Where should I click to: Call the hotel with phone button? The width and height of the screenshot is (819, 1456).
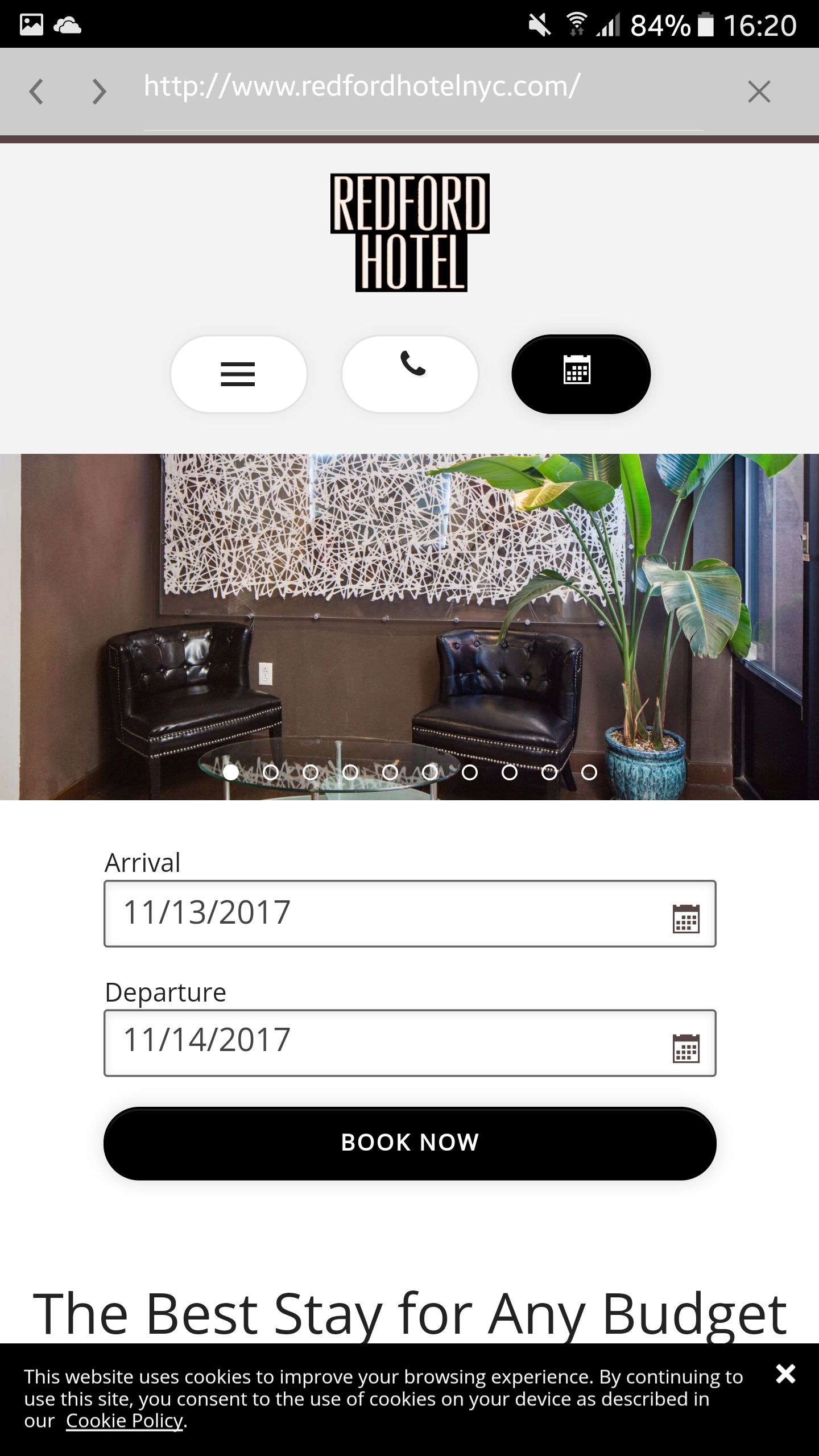tap(409, 374)
